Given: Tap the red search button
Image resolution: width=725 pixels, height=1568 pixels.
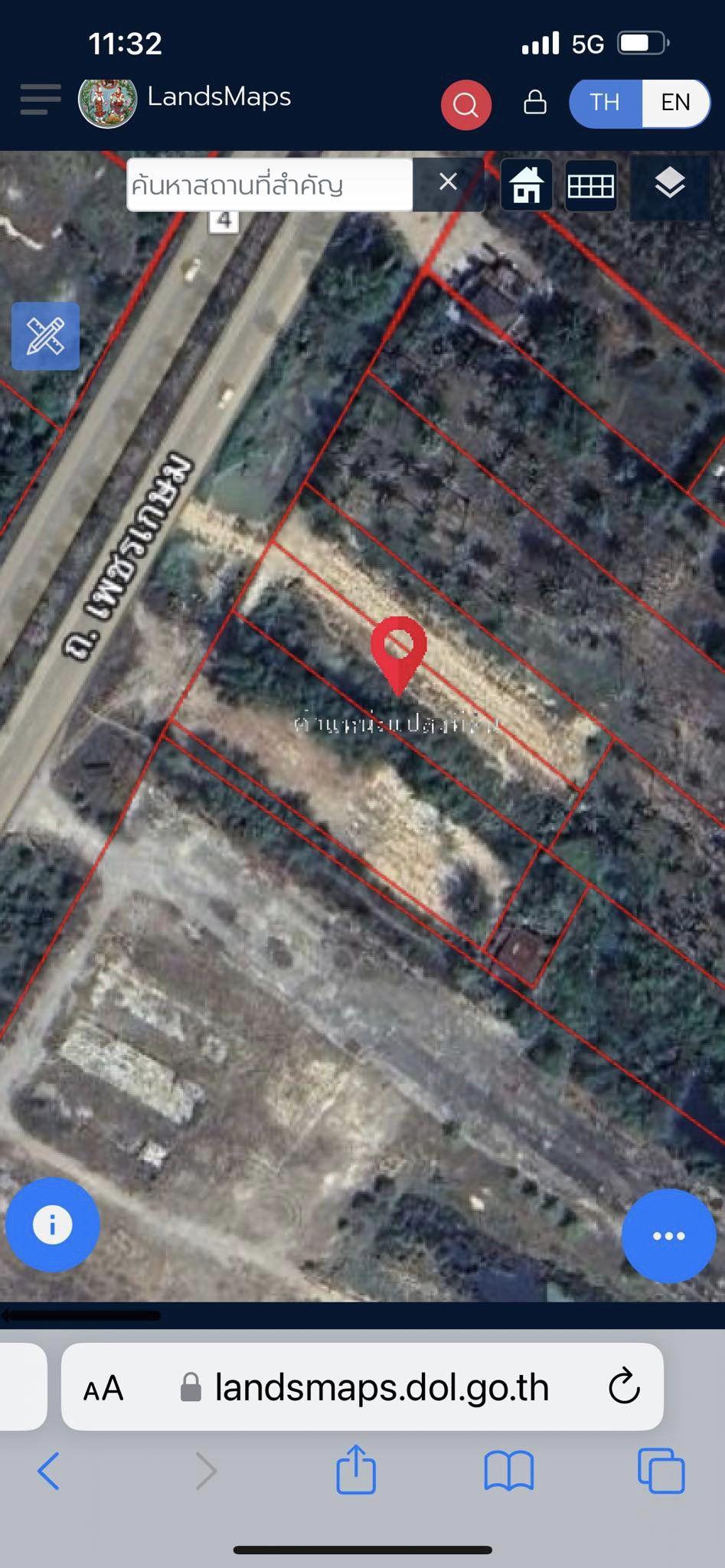Looking at the screenshot, I should coord(465,104).
